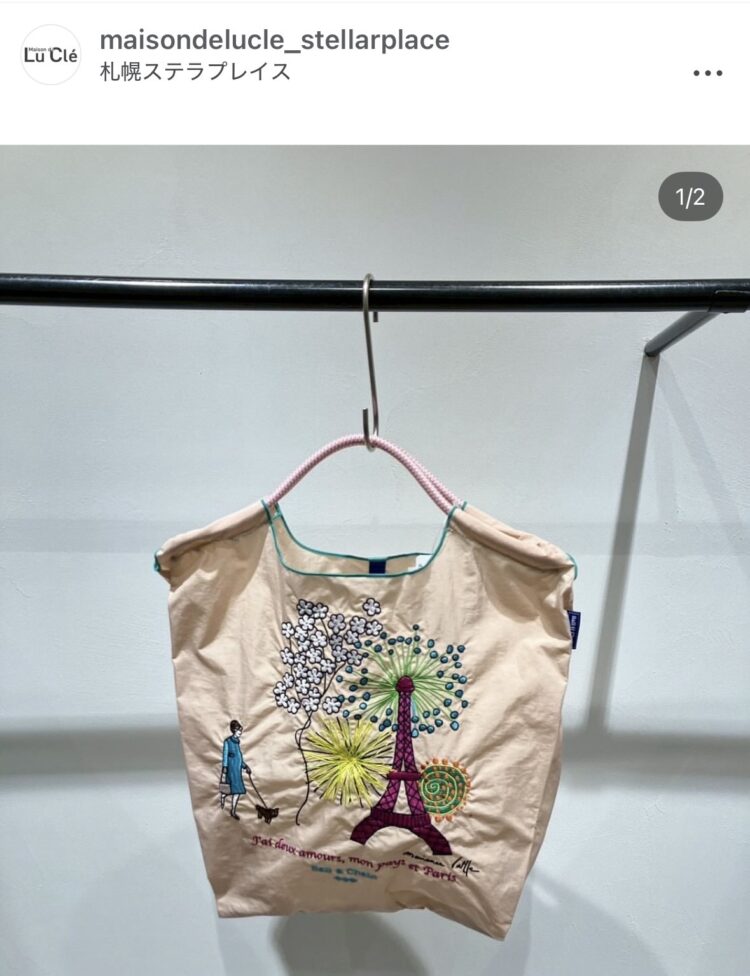Open maisondelucle_stellarplace username link

tap(274, 40)
